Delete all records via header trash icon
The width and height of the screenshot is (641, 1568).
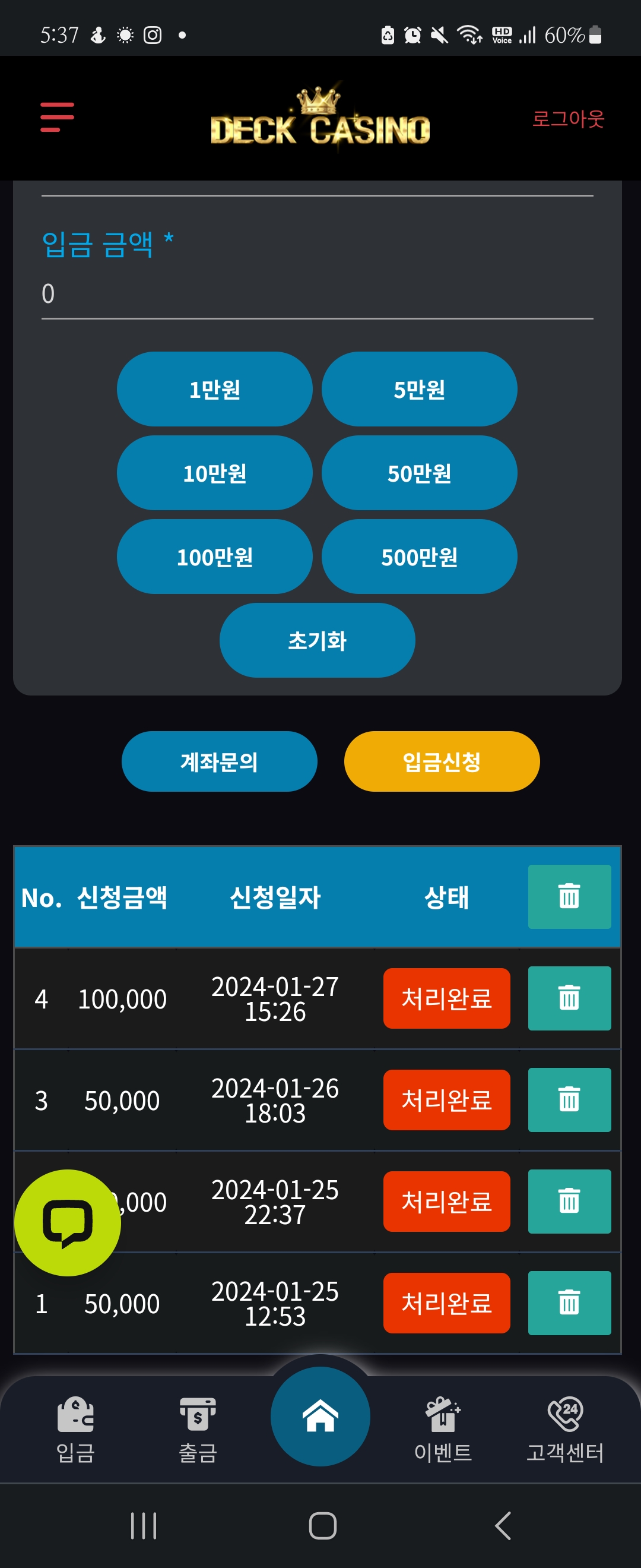[x=569, y=897]
